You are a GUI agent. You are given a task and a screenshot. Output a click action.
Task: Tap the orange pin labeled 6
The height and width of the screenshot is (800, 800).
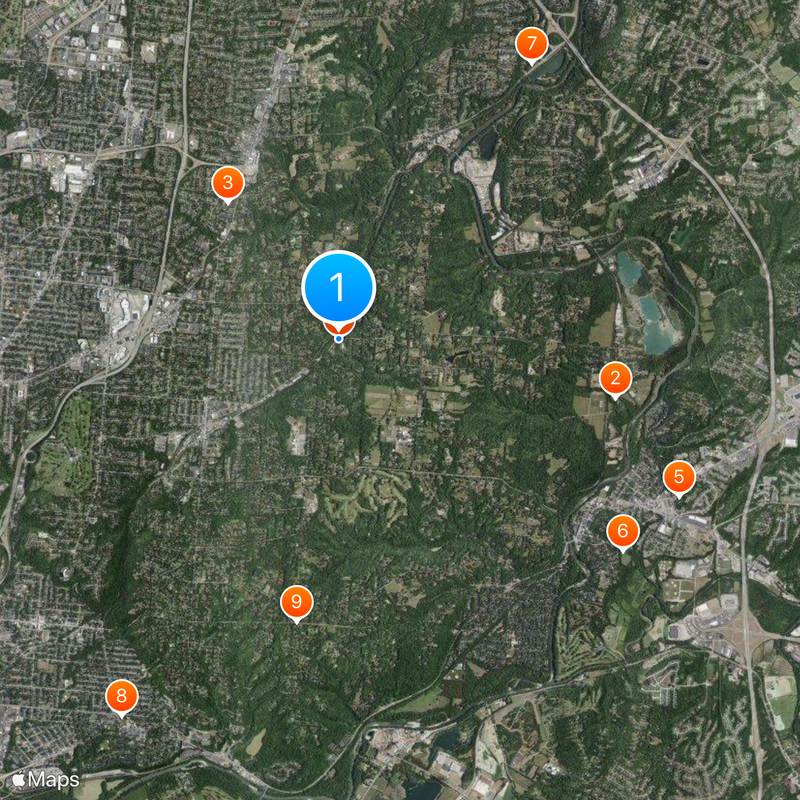(x=622, y=530)
